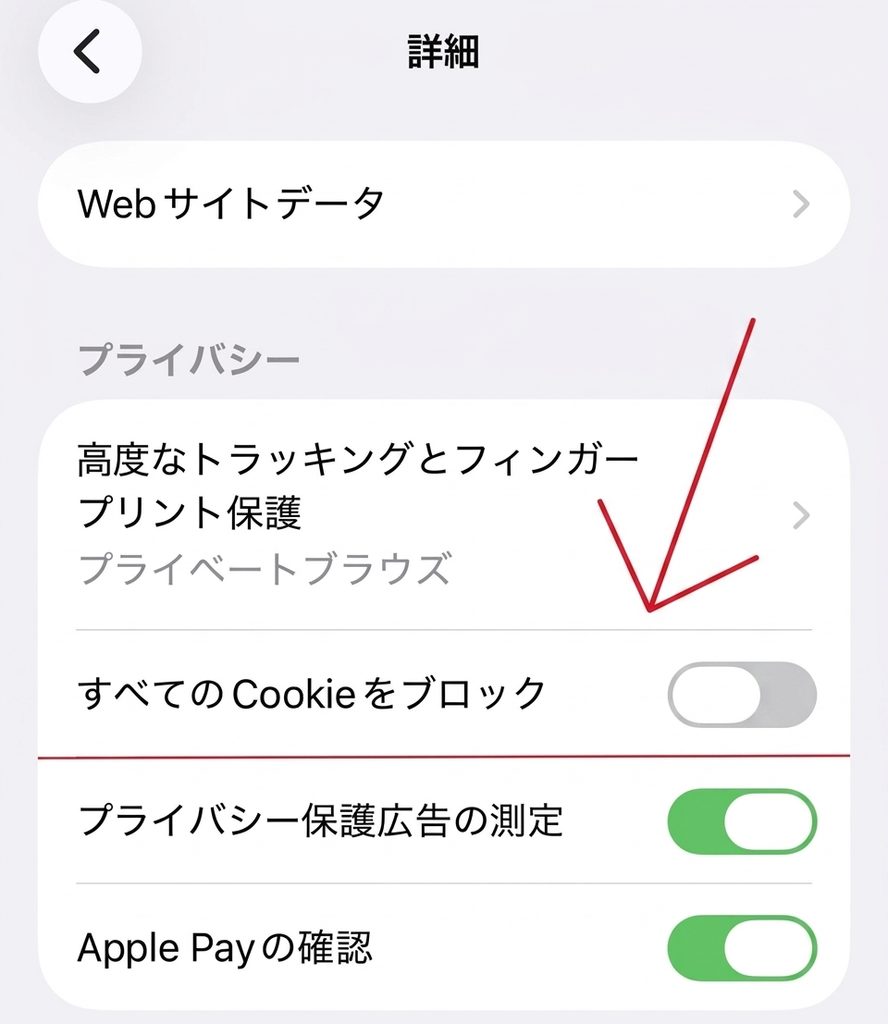Enable すべてのCookieをブロック switch
Image resolution: width=888 pixels, height=1024 pixels.
[x=742, y=694]
